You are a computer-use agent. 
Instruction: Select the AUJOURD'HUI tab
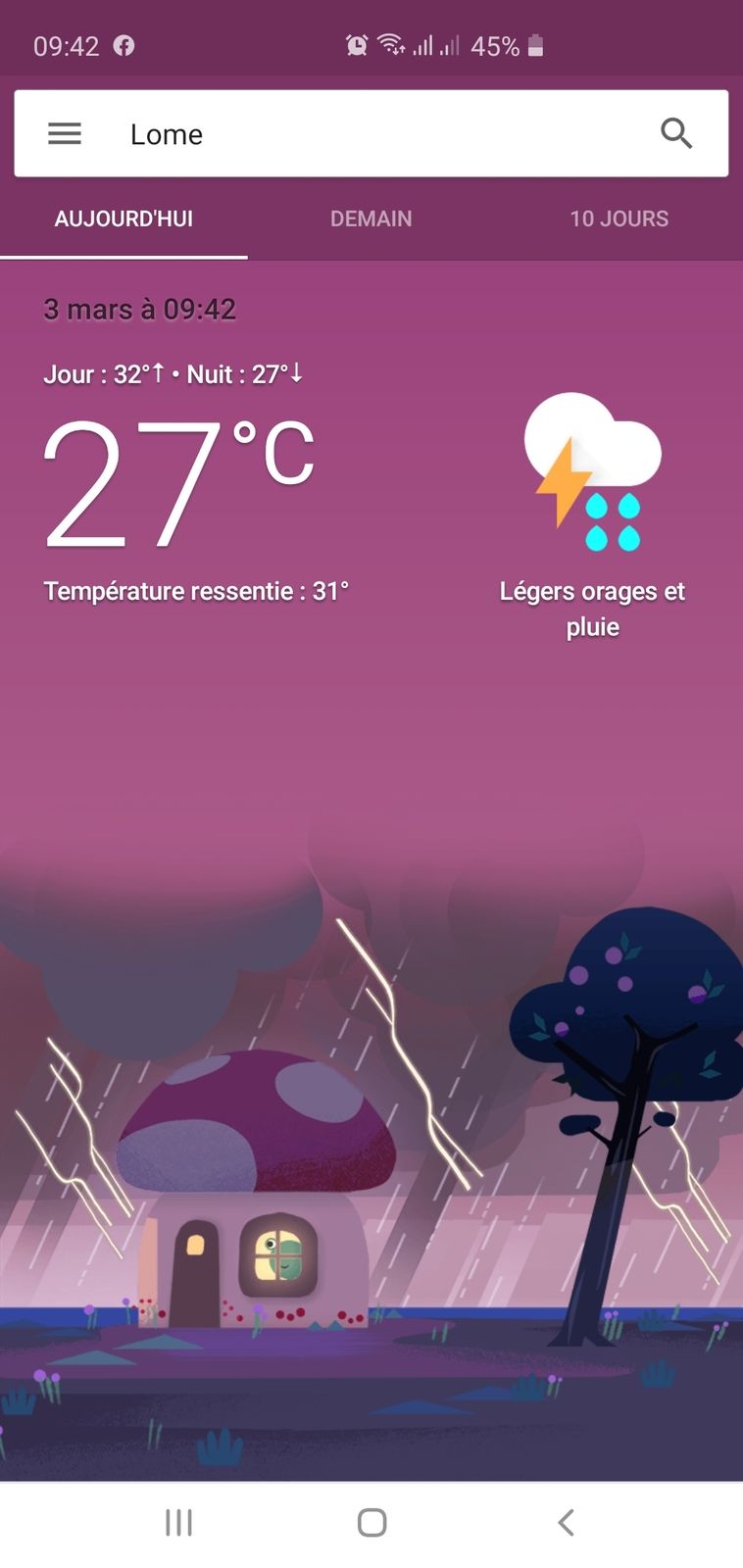[124, 219]
